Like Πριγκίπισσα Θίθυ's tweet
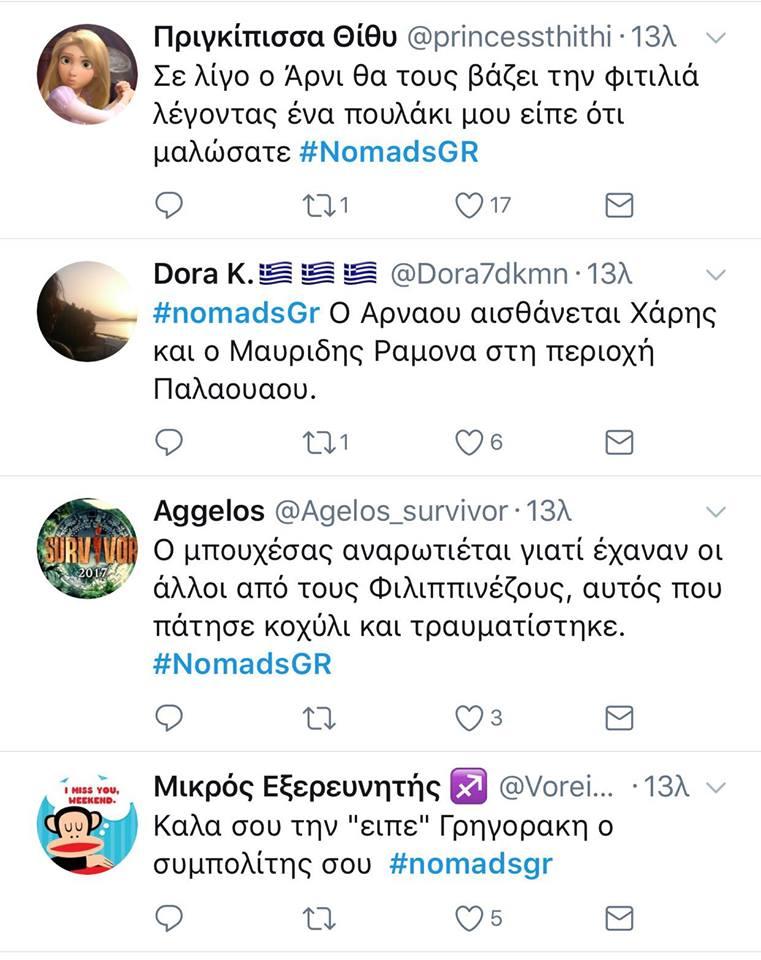Screen dimensions: 761x960 click(468, 205)
